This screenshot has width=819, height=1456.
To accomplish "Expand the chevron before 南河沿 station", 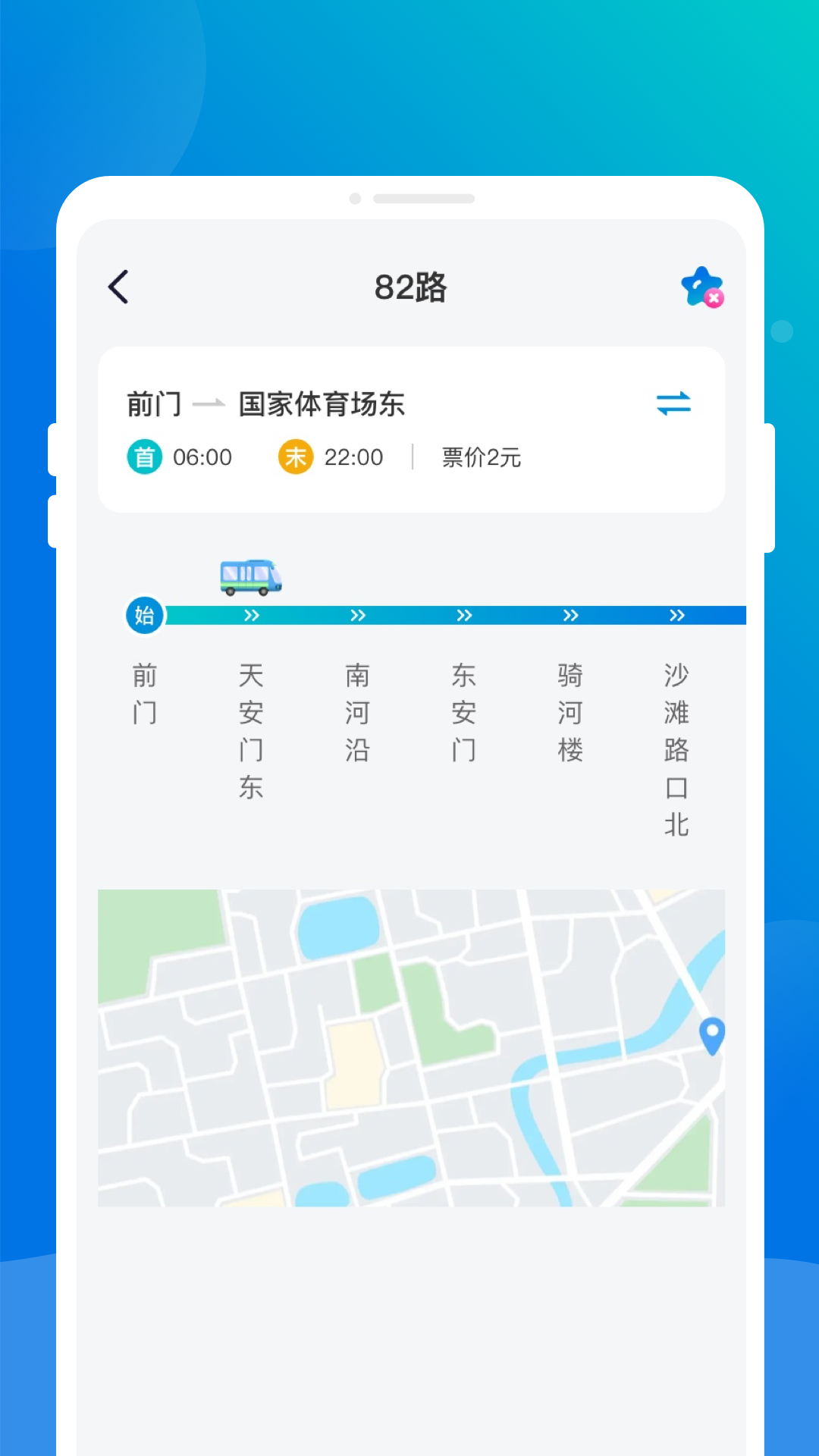I will pos(356,616).
